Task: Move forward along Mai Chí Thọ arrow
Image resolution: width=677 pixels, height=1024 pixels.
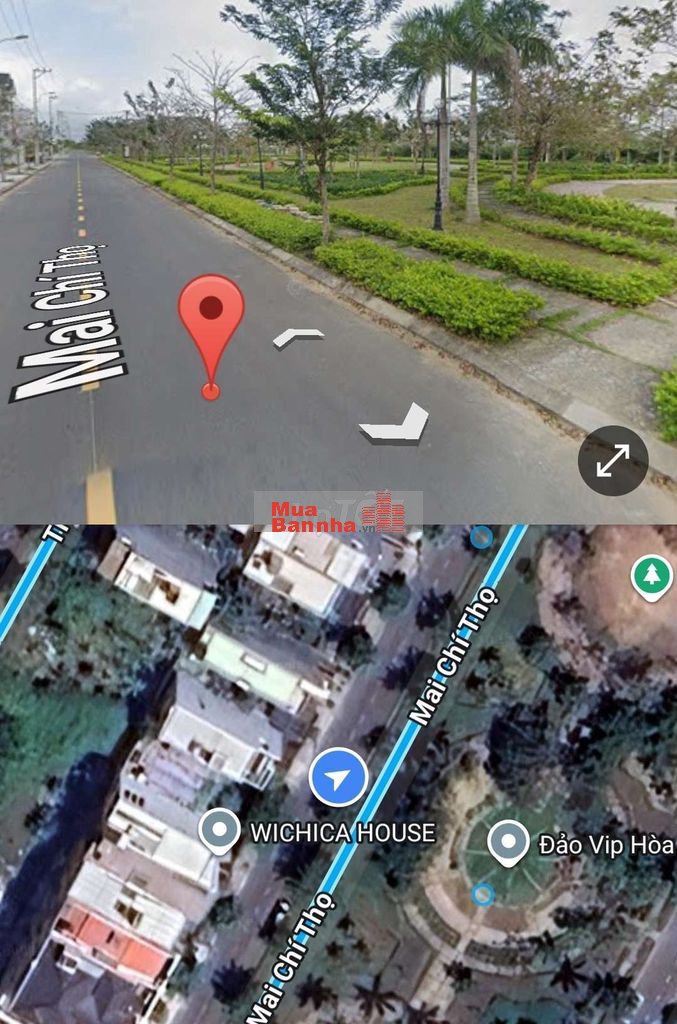Action: pos(298,337)
